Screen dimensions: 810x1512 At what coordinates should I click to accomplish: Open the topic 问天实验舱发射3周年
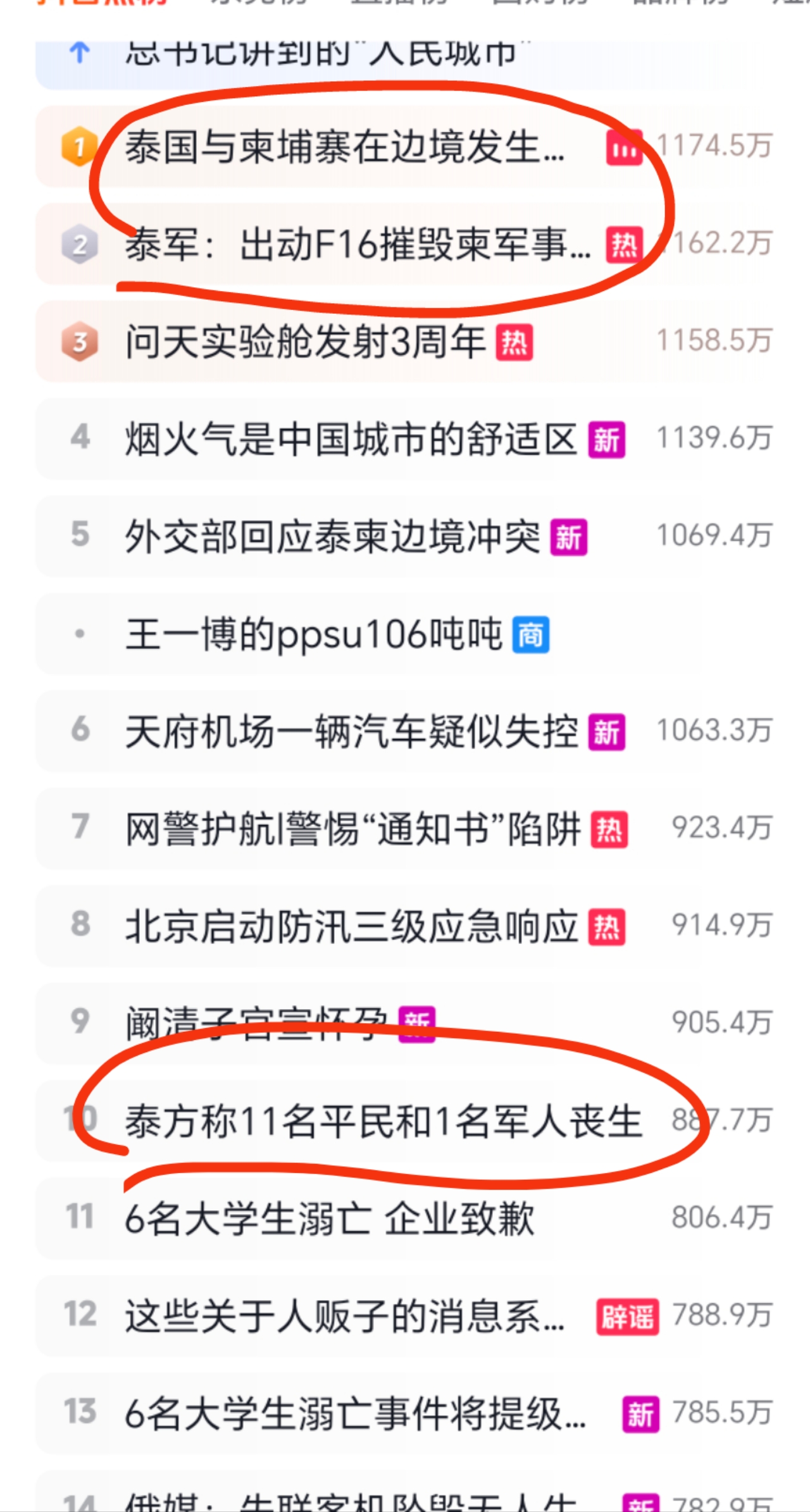click(x=305, y=342)
